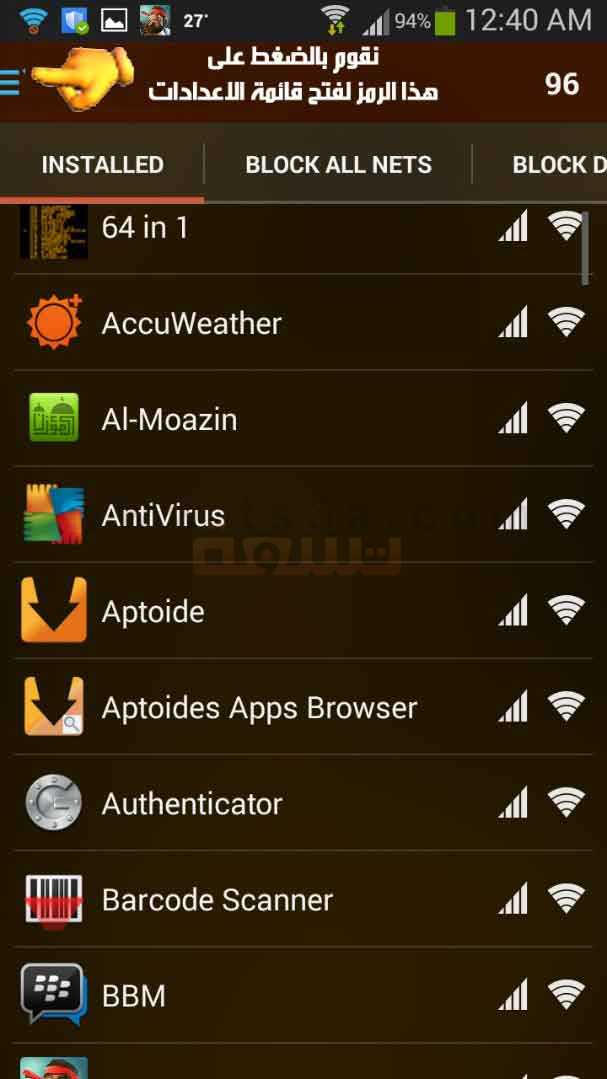Toggle mobile data for Aptoide

[x=513, y=610]
